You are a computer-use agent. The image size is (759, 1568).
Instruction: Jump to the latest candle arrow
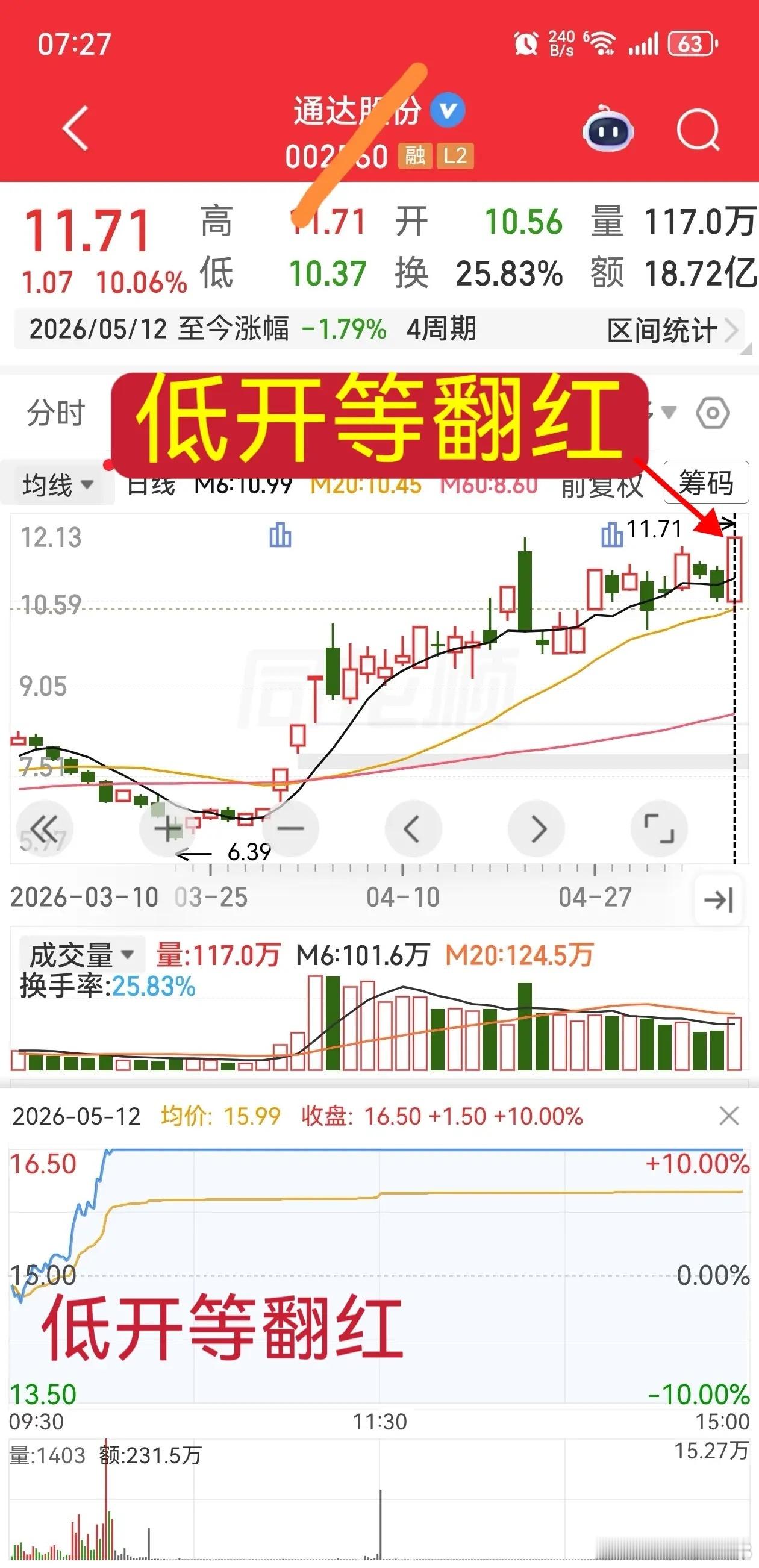(718, 899)
